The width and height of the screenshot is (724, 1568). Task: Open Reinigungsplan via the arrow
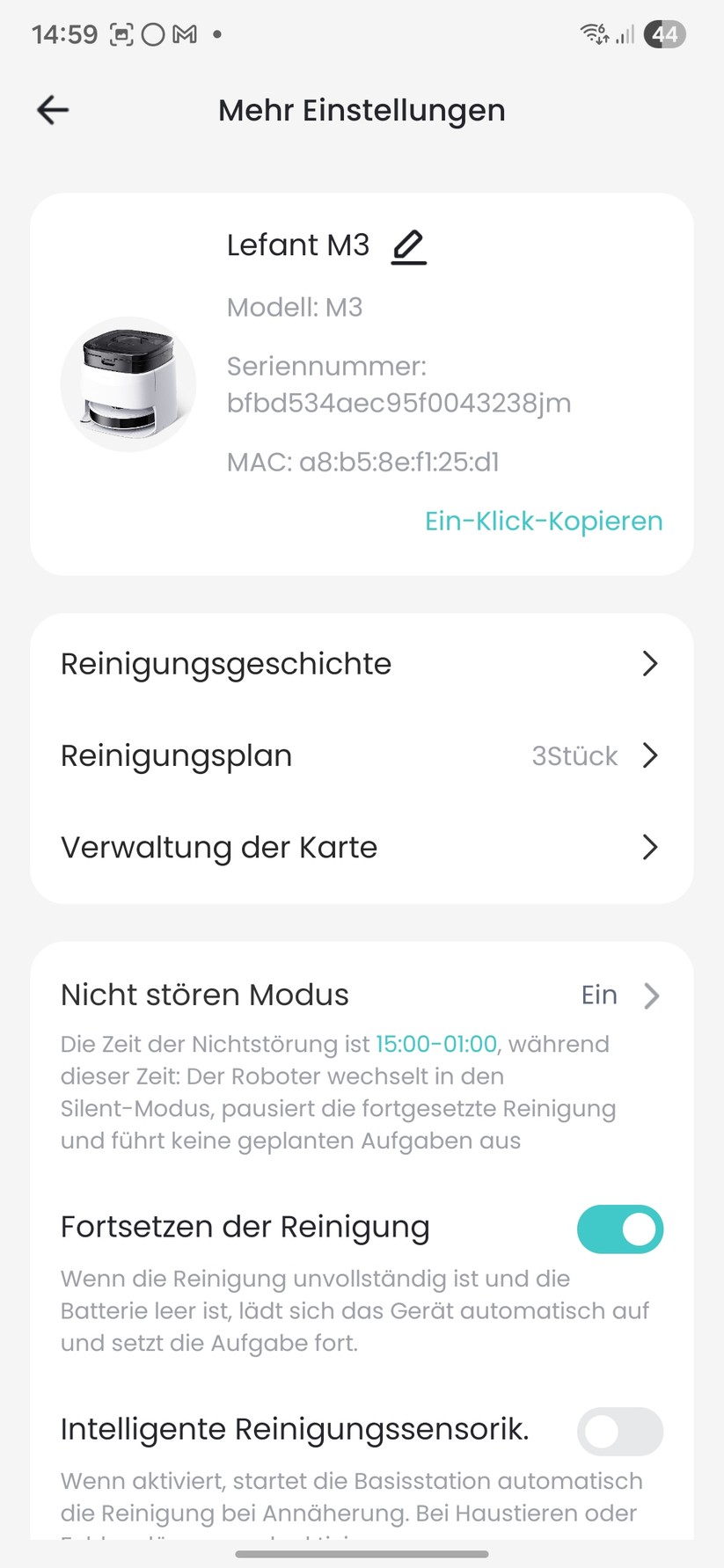[x=650, y=755]
